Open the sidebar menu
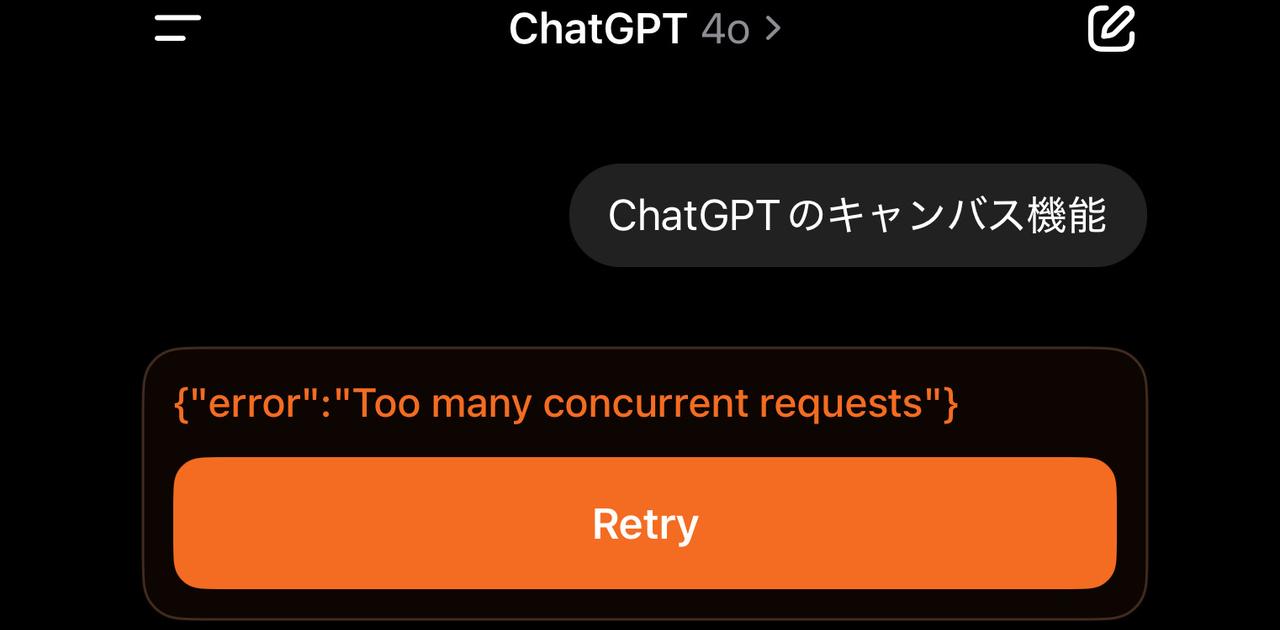 pyautogui.click(x=178, y=28)
